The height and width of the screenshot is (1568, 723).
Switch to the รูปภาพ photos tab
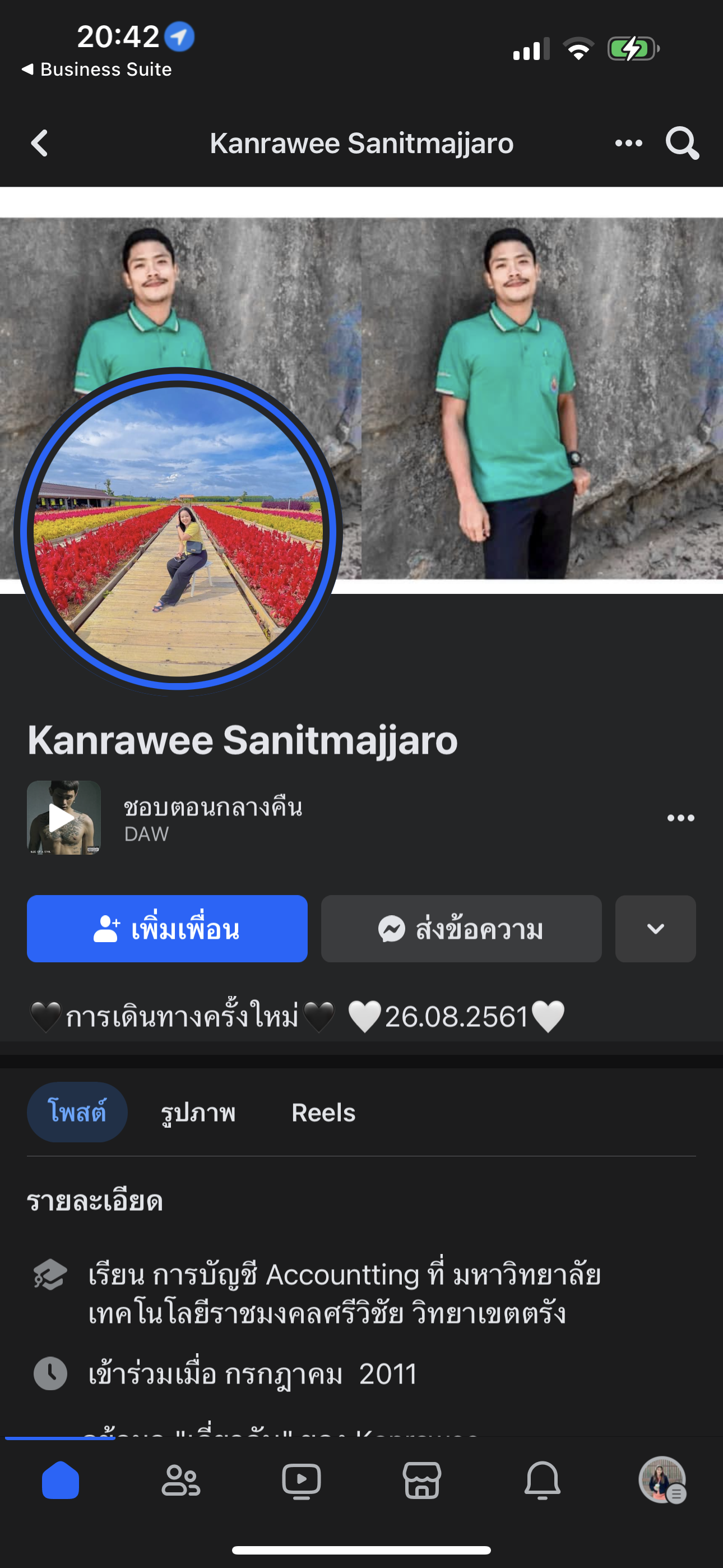coord(198,1112)
